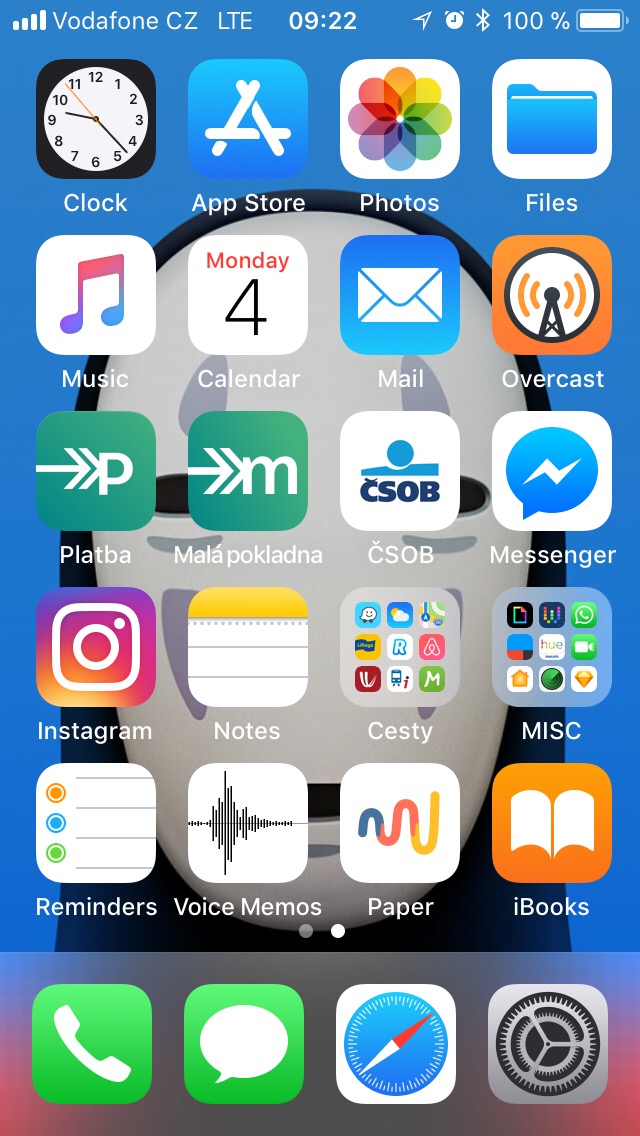Launch Safari from the dock

(396, 1044)
